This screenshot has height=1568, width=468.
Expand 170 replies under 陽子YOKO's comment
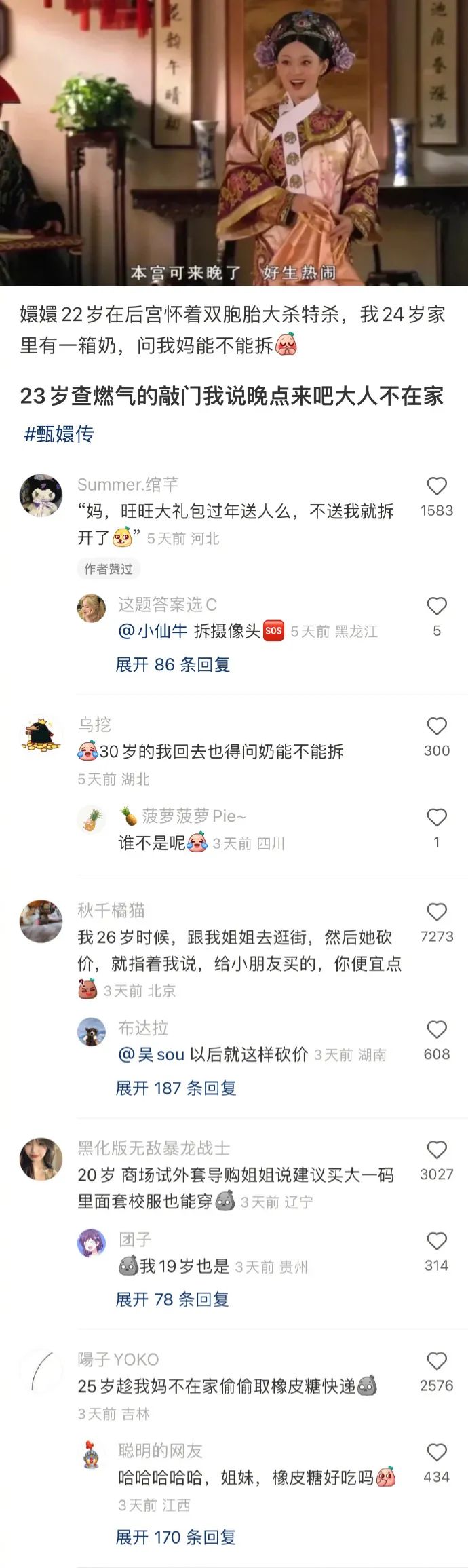pyautogui.click(x=176, y=1536)
